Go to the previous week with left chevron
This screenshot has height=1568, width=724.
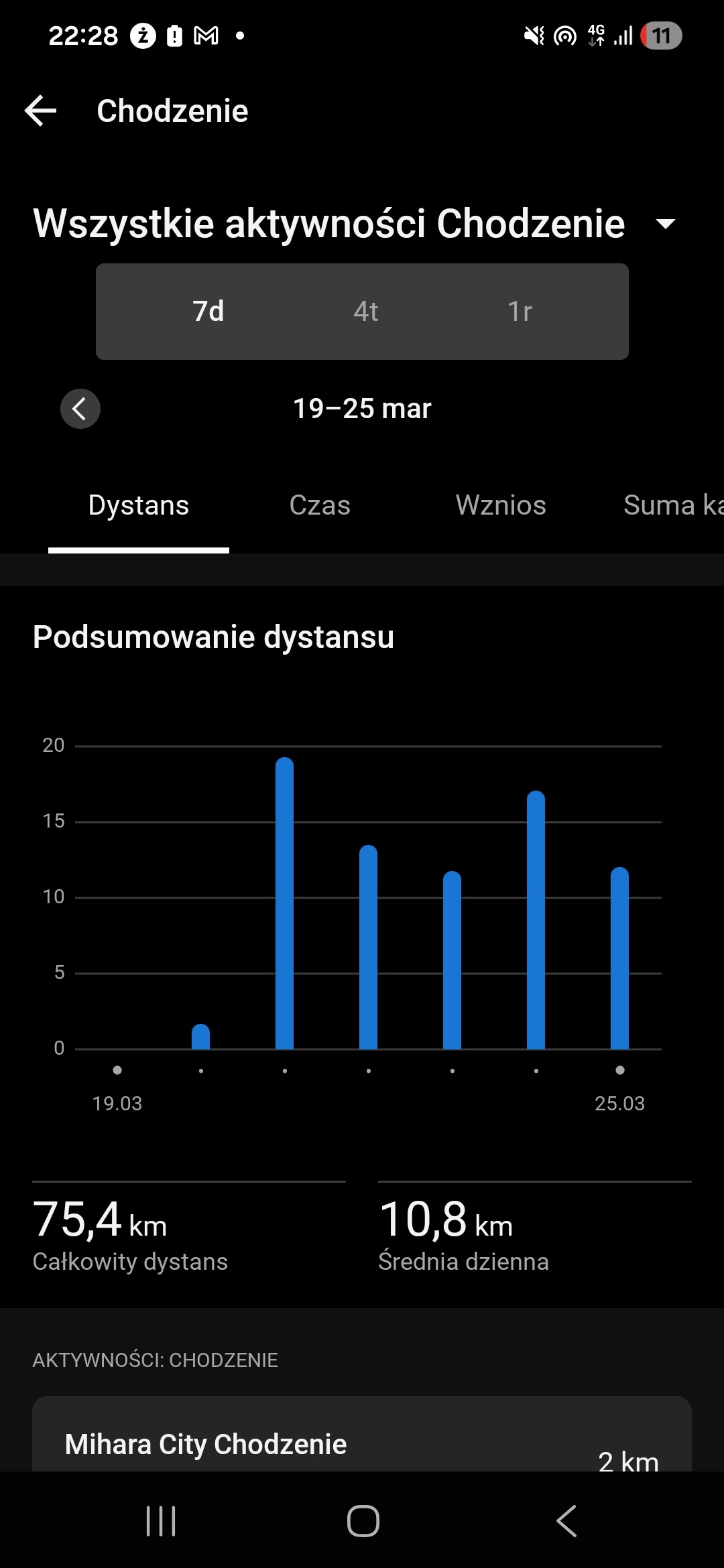coord(80,409)
